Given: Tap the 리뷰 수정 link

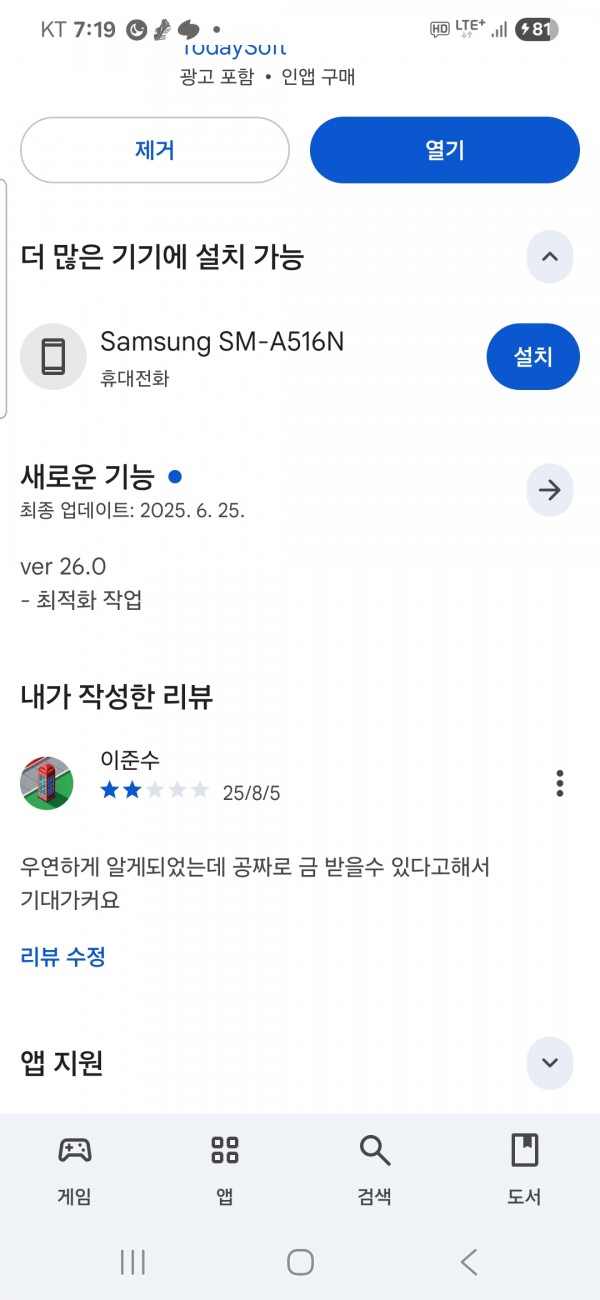Looking at the screenshot, I should 63,956.
